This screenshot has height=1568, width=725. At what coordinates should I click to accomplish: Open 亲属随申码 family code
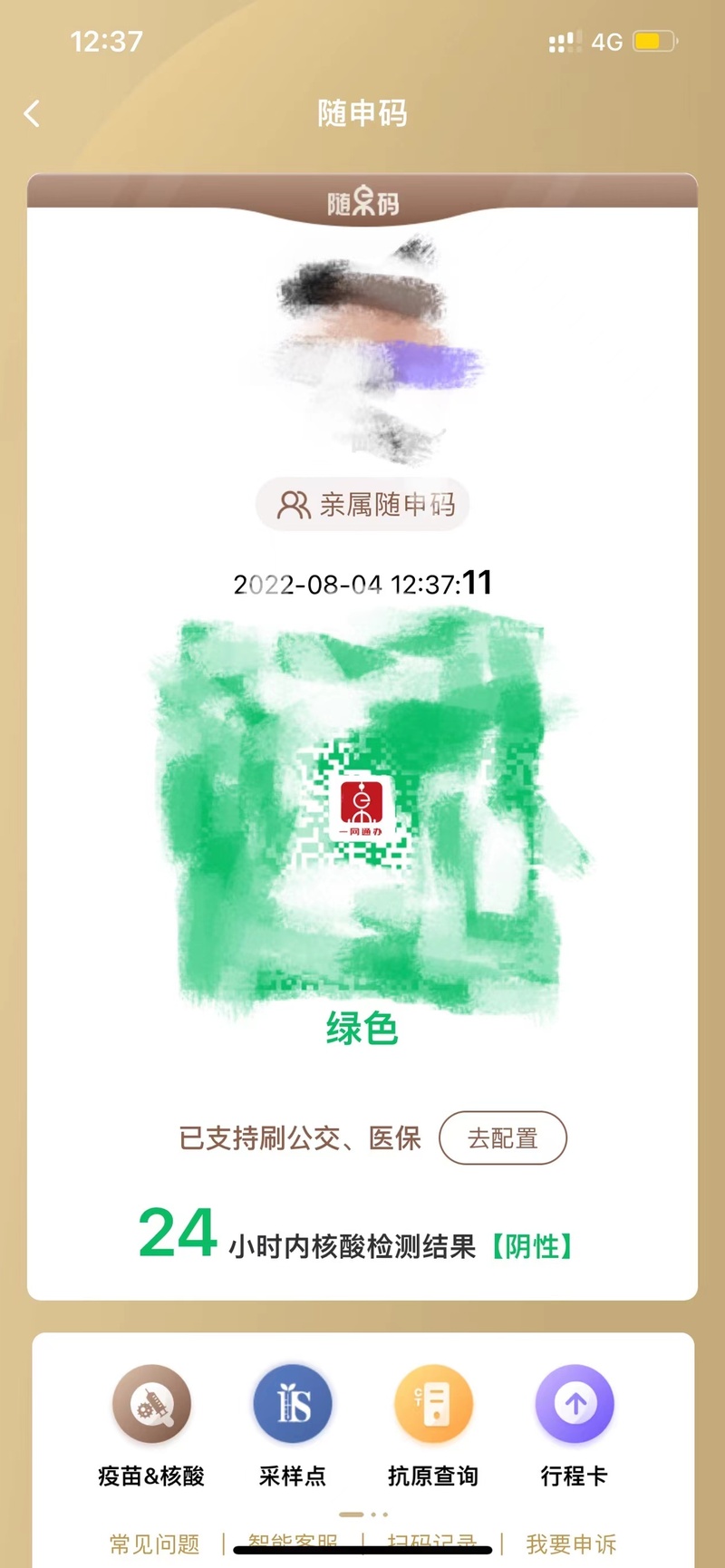coord(363,505)
